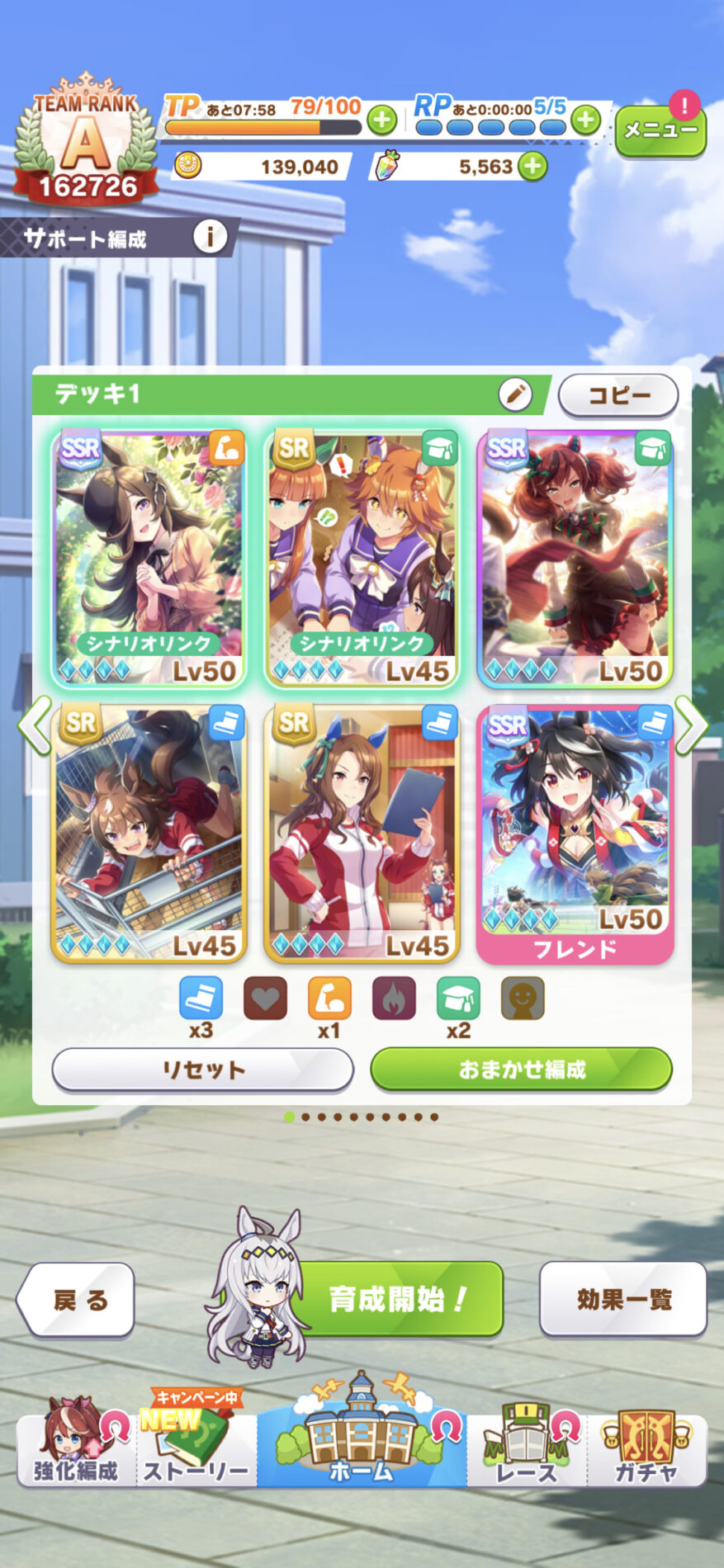Use おまかせ編成 to auto-build the deck
The image size is (724, 1568).
(521, 1070)
